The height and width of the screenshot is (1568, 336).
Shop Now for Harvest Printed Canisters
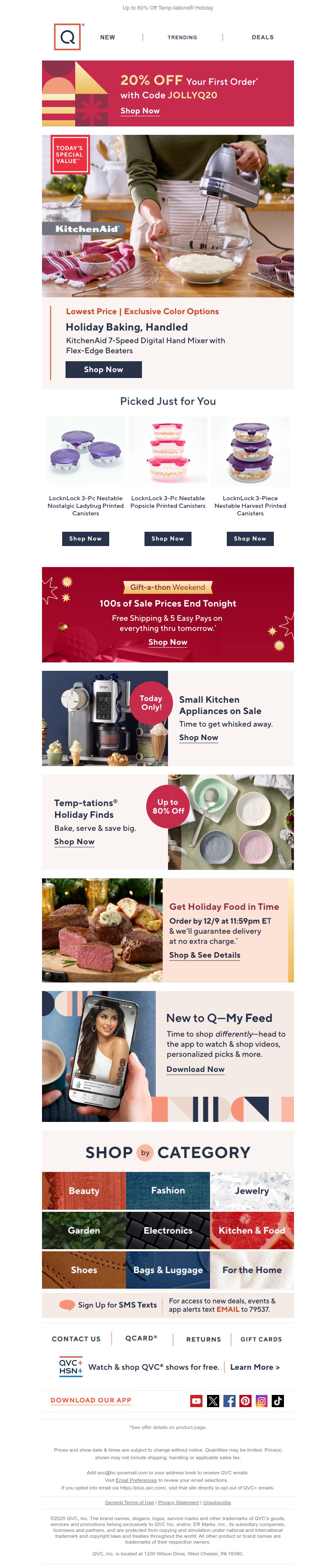[250, 538]
